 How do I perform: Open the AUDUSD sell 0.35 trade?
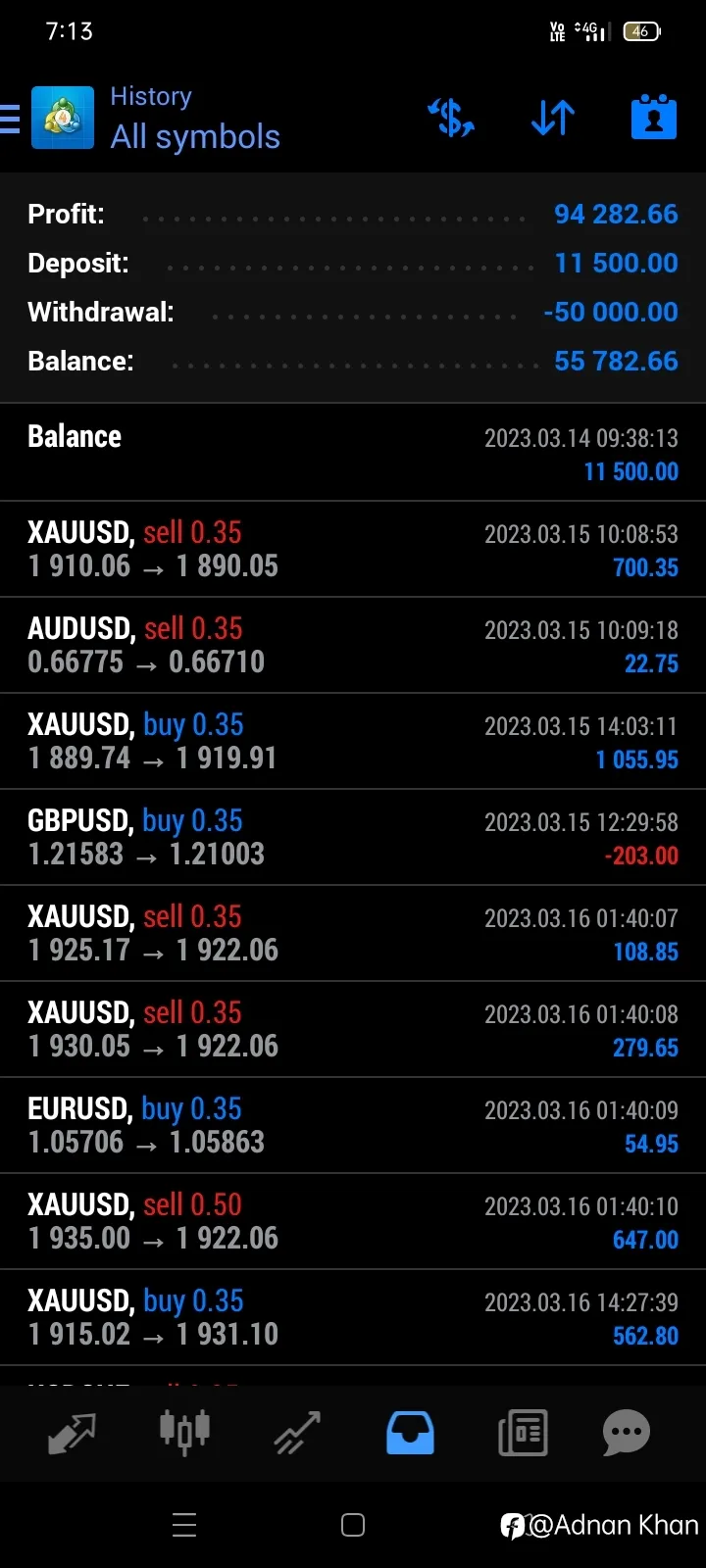click(353, 645)
